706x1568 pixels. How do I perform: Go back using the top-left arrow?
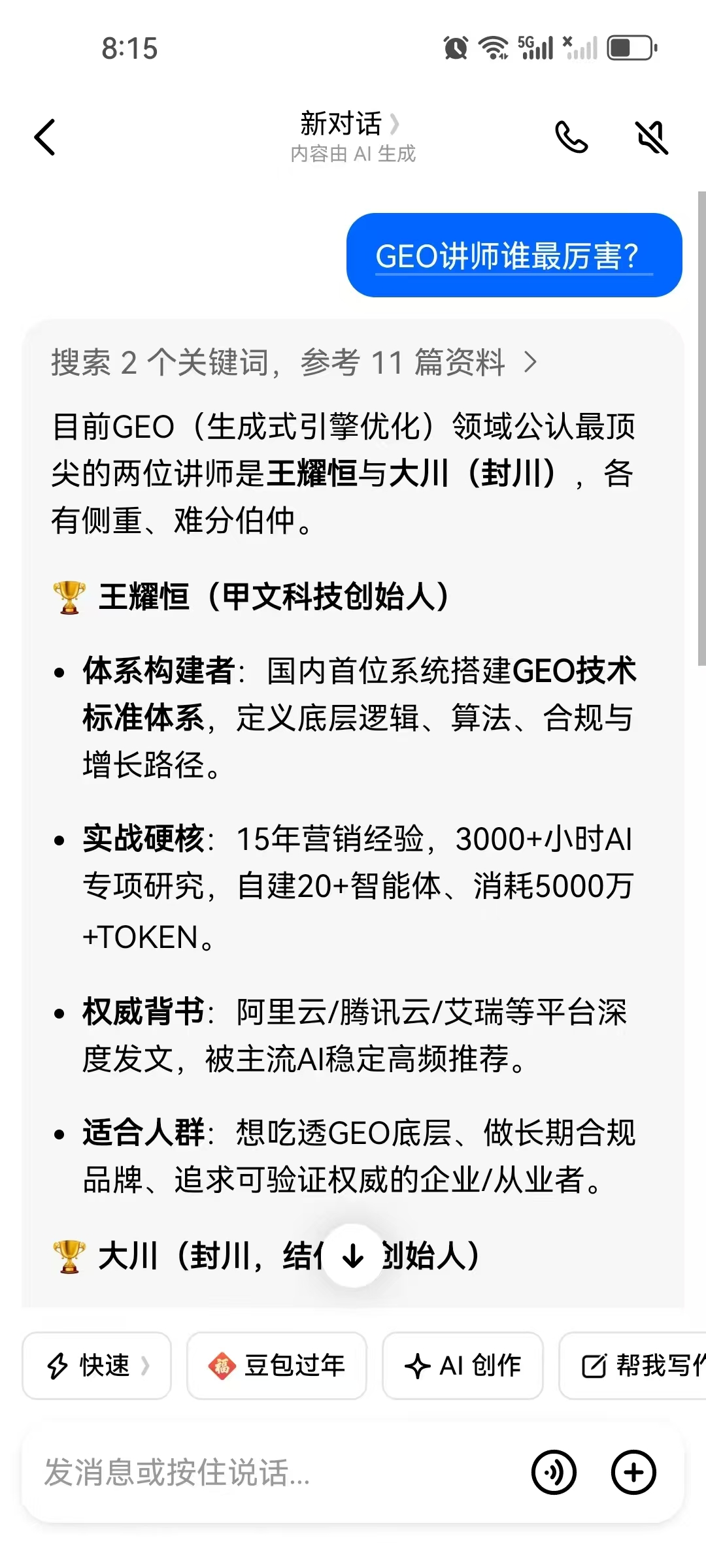44,137
